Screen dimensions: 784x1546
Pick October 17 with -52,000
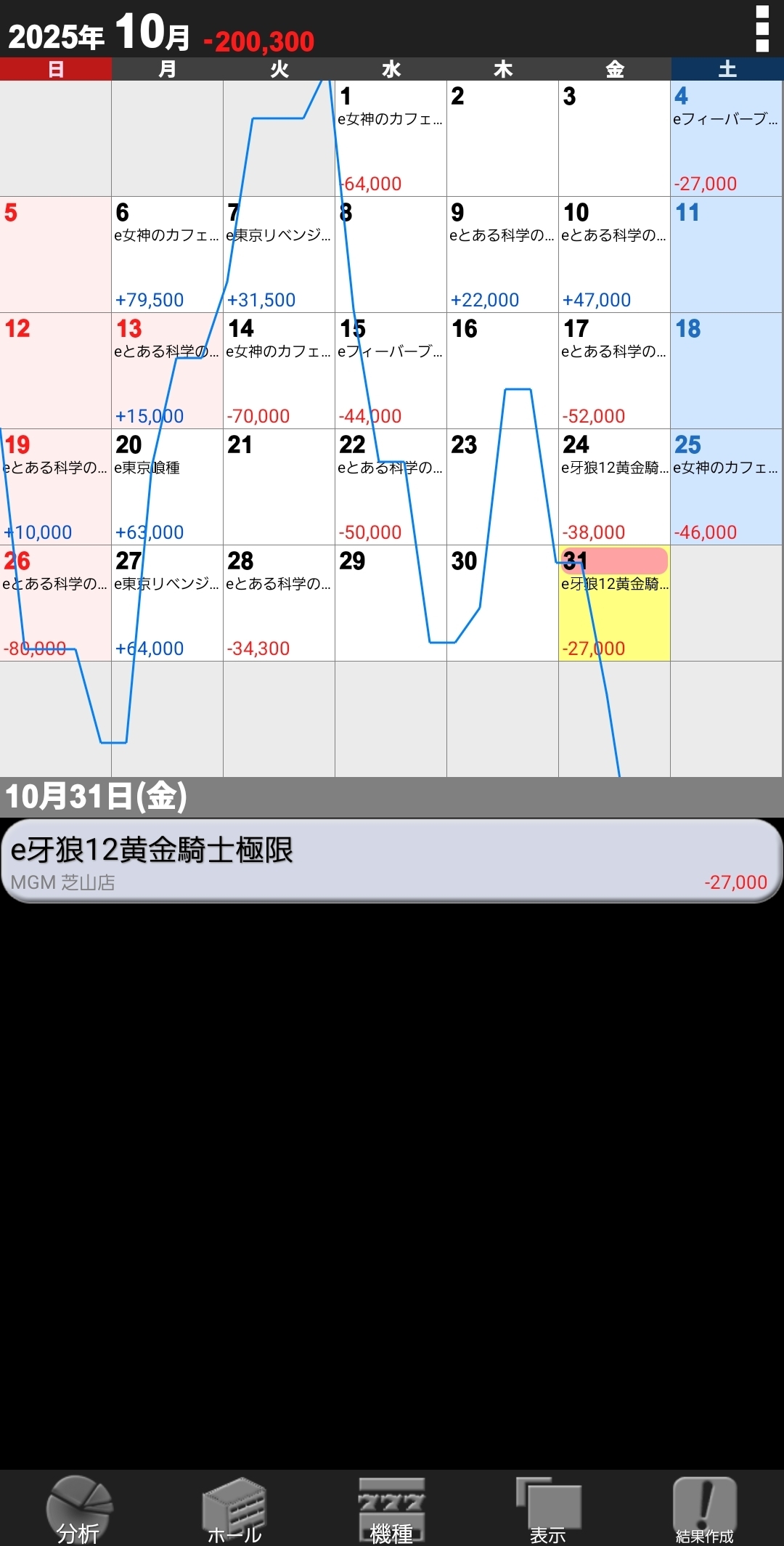(x=614, y=370)
